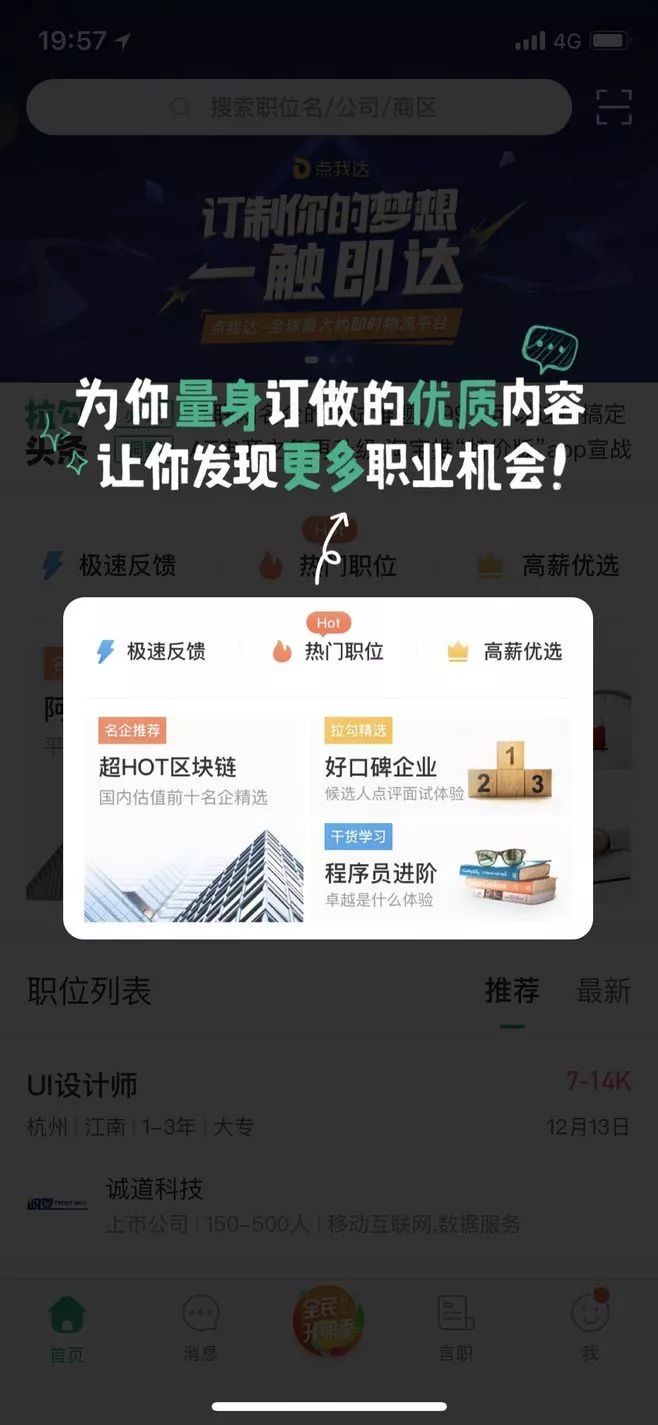Go to the 首页 tab
The image size is (658, 1425).
pyautogui.click(x=67, y=1327)
